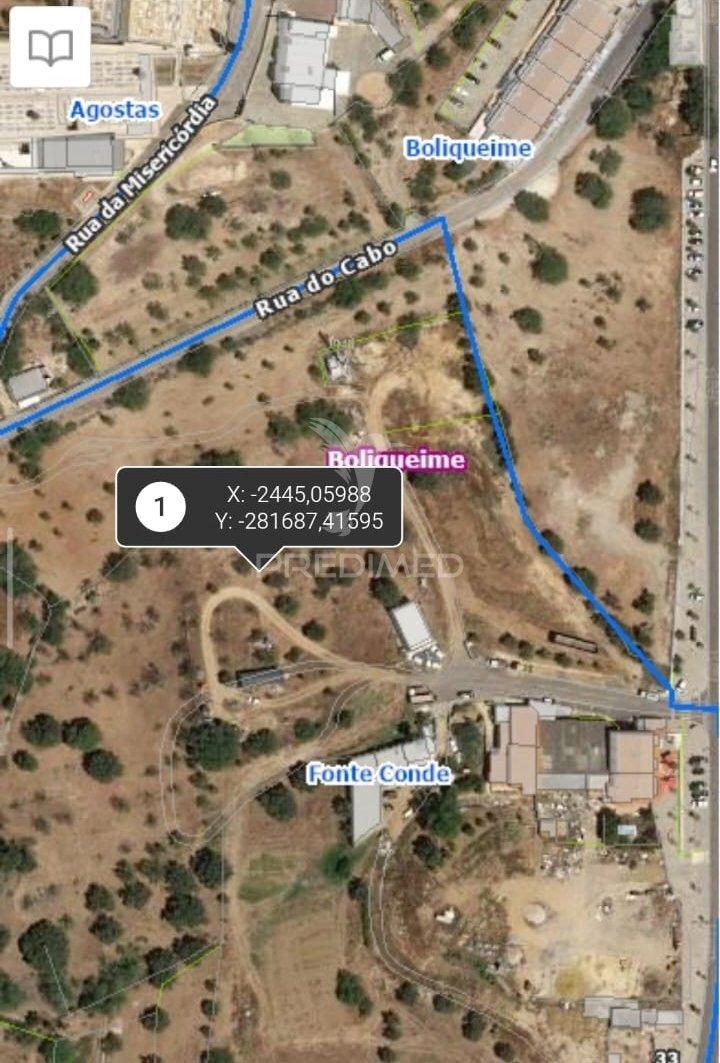Click the Agostas locality label

tap(113, 110)
